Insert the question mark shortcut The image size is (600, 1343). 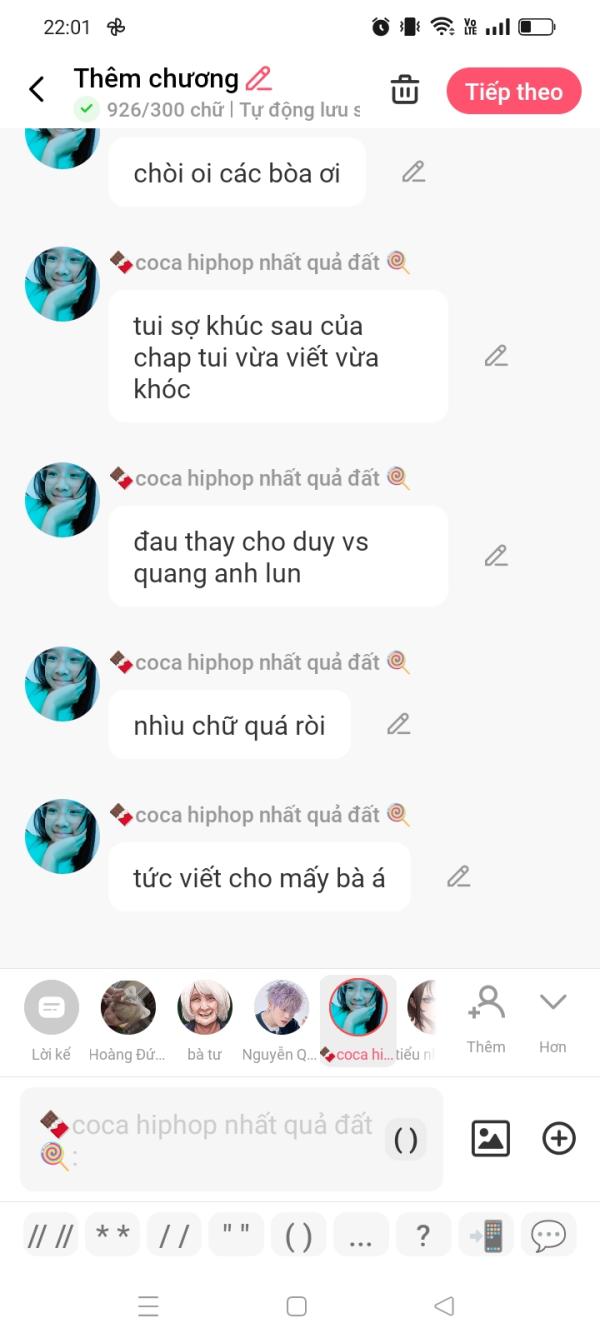click(x=423, y=1236)
